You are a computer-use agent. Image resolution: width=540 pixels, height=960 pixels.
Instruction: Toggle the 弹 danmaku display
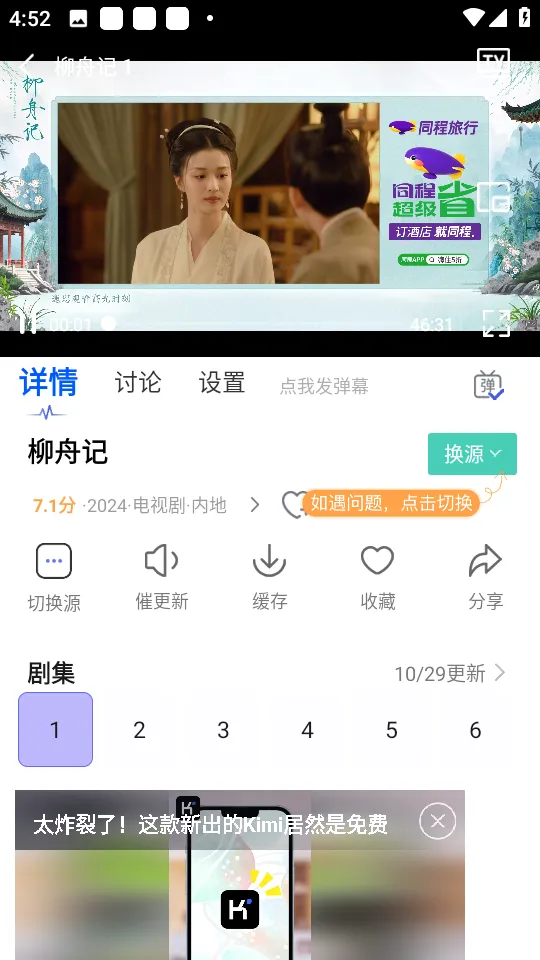coord(489,385)
